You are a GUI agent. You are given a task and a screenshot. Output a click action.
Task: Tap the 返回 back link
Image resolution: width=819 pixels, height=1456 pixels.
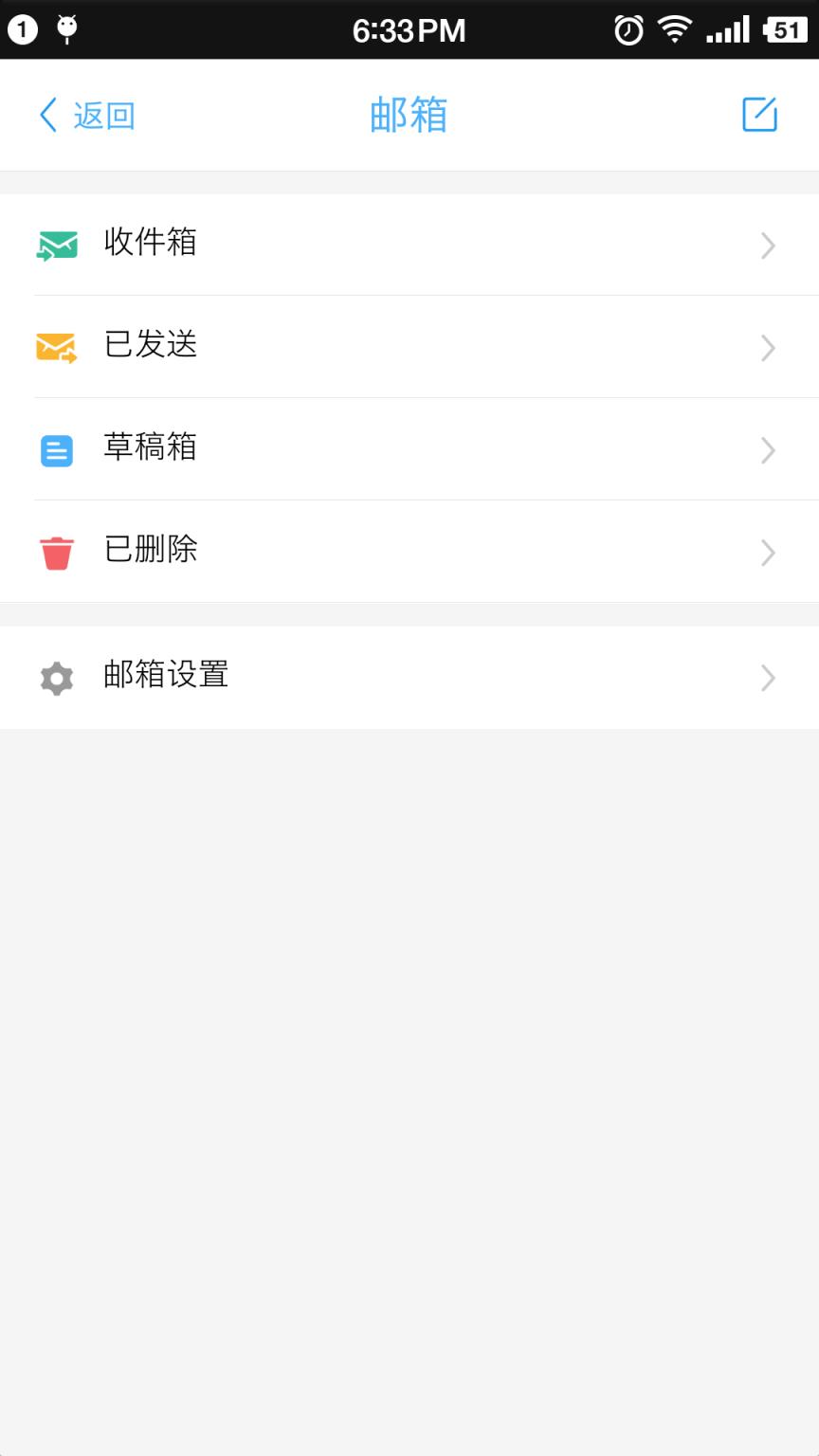[x=101, y=113]
